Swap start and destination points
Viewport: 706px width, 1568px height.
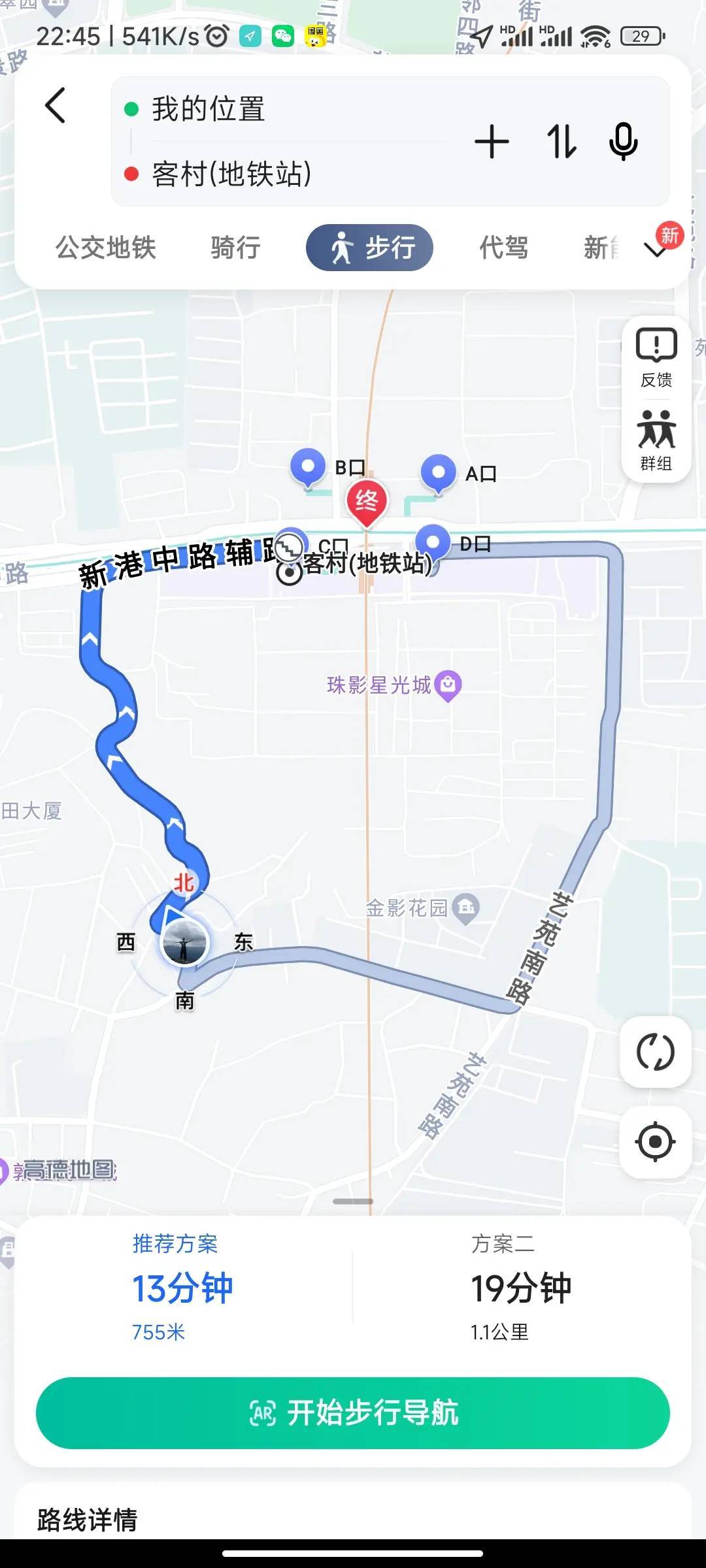click(x=562, y=142)
